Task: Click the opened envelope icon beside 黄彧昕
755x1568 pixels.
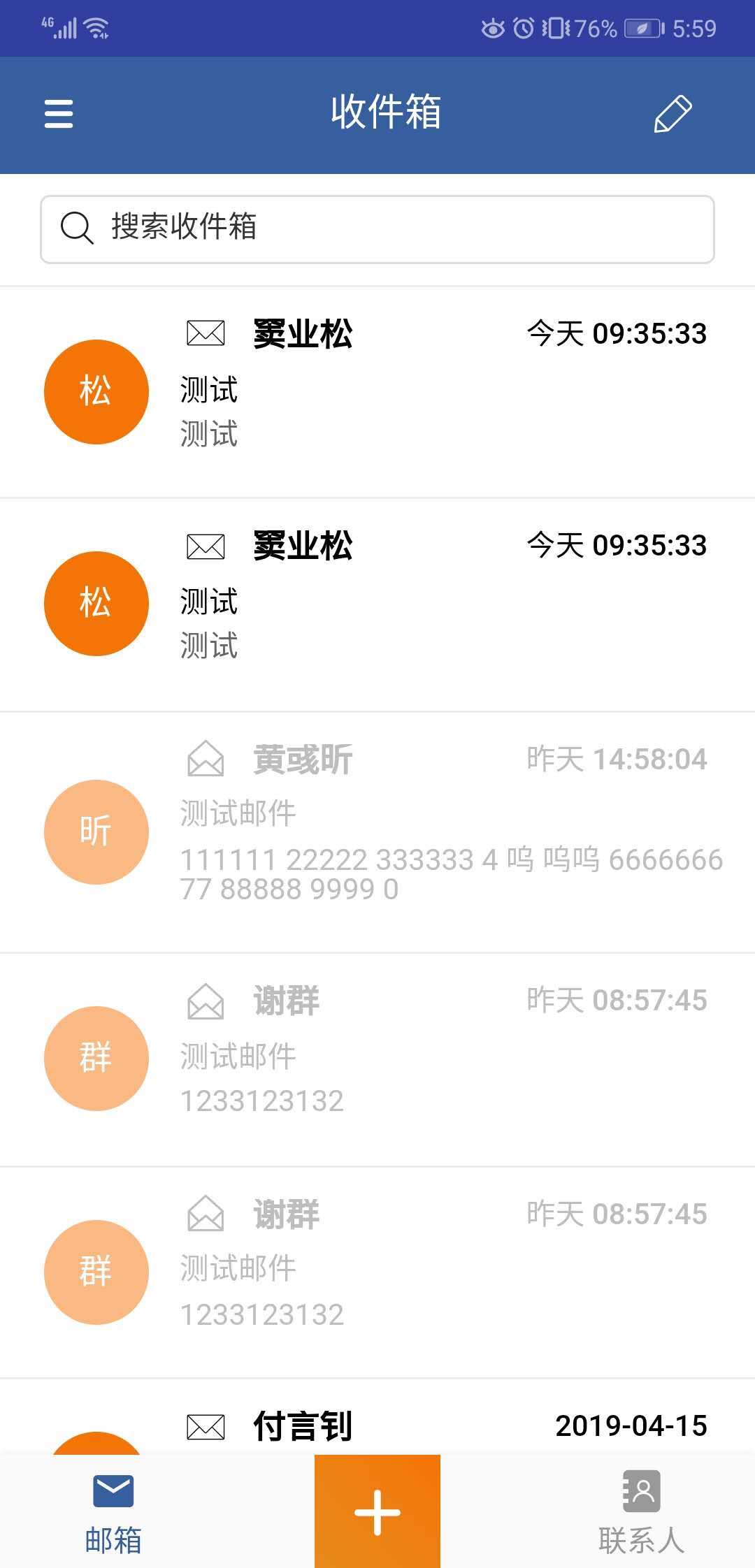Action: click(204, 760)
